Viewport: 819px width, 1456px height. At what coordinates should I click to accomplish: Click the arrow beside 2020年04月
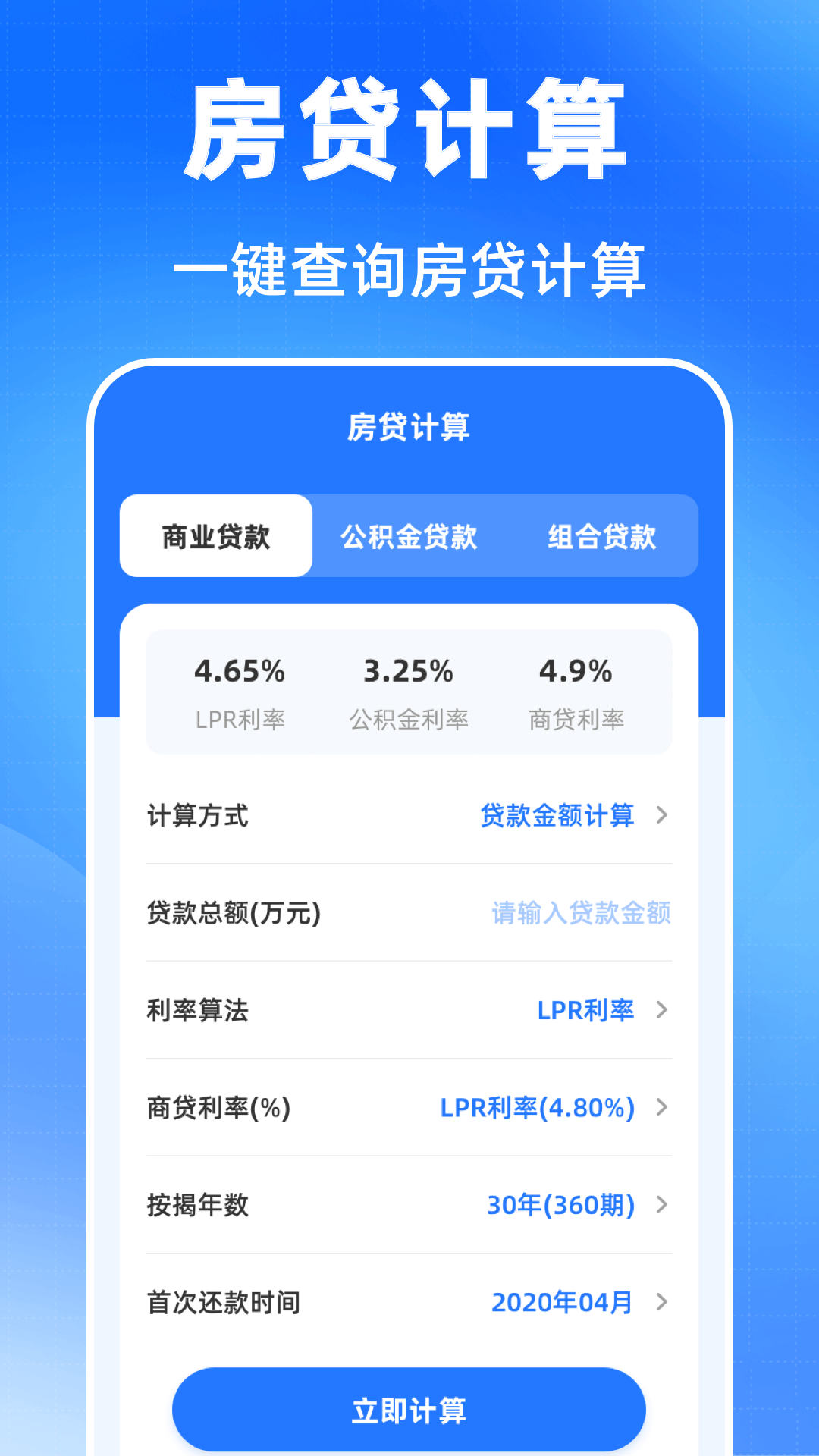pyautogui.click(x=664, y=1302)
